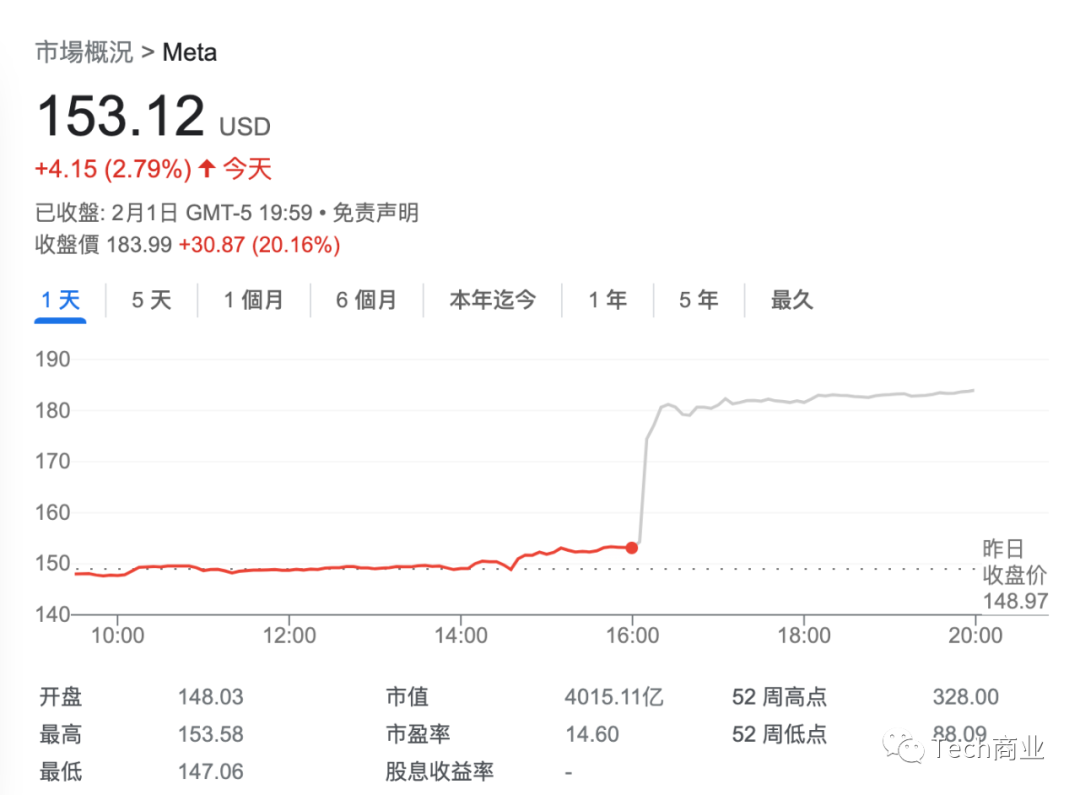This screenshot has height=795, width=1080.
Task: Switch to the 6 個月 tab
Action: coord(366,300)
